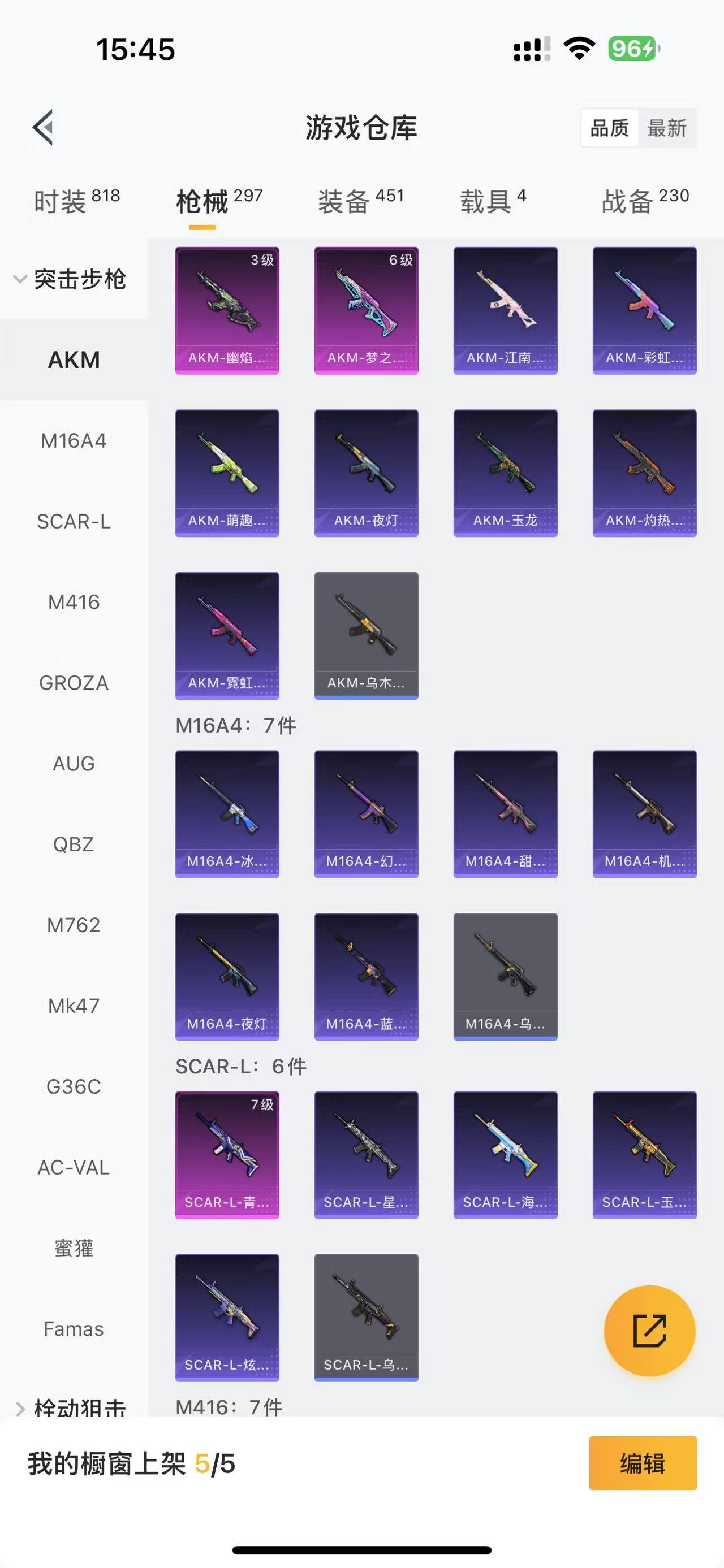Choose Famas in the side list
Screen dimensions: 724x1568
74,1329
